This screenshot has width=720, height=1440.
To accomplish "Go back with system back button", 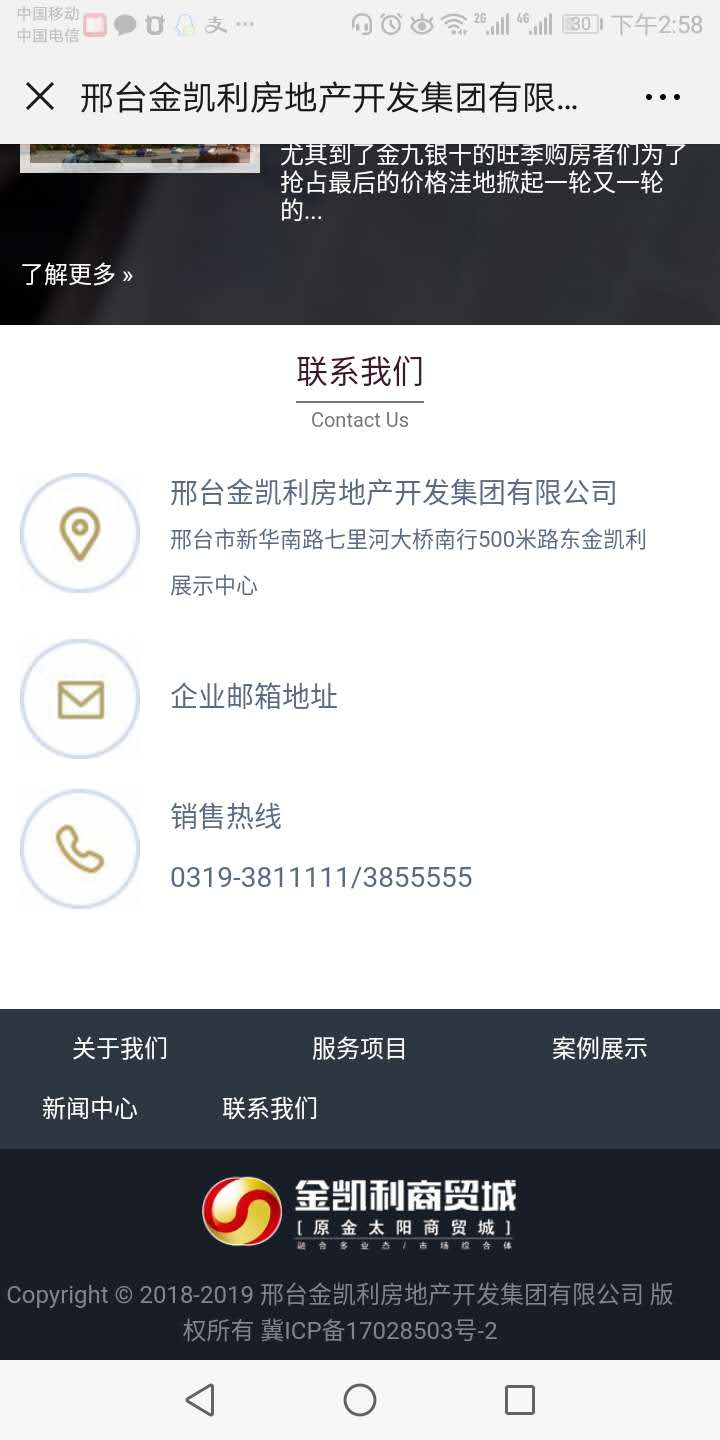I will [200, 1400].
